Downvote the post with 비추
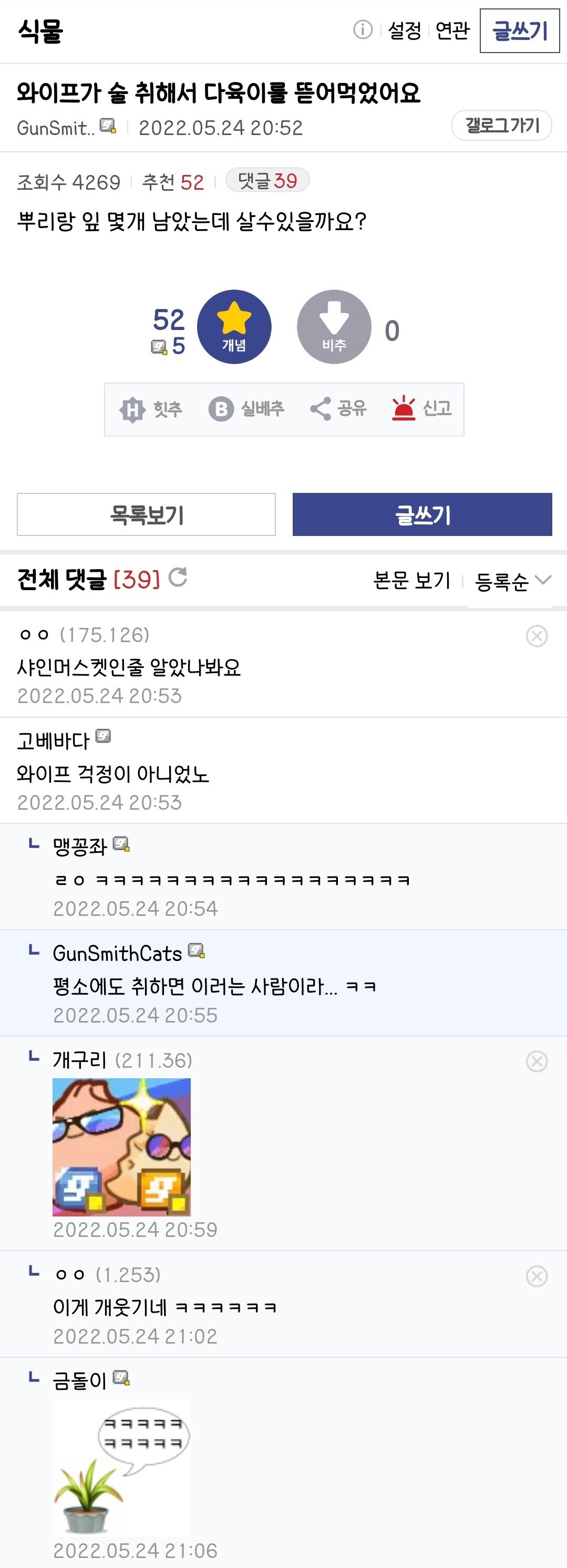 (x=334, y=327)
